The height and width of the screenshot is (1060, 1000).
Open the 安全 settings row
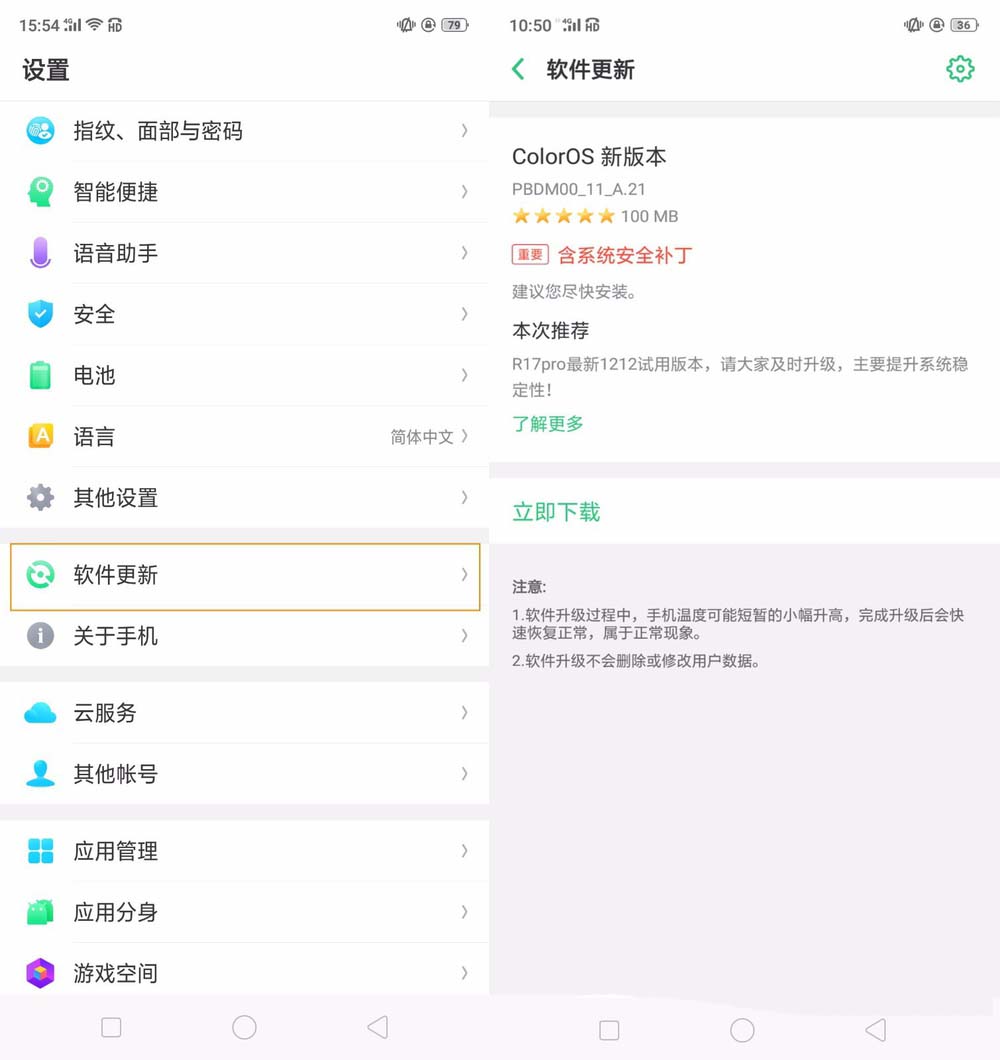(245, 314)
